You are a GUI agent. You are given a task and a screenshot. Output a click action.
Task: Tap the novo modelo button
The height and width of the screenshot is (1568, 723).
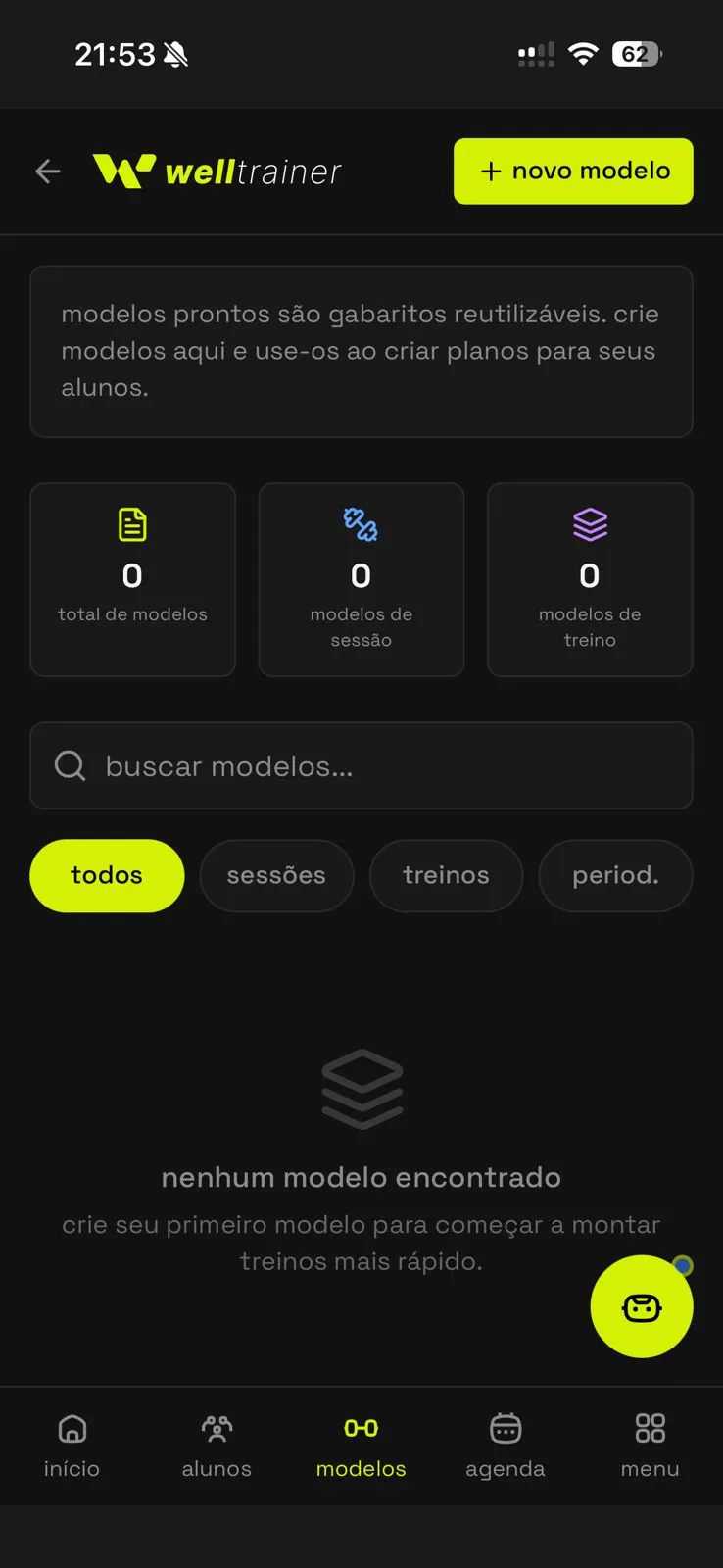point(572,171)
